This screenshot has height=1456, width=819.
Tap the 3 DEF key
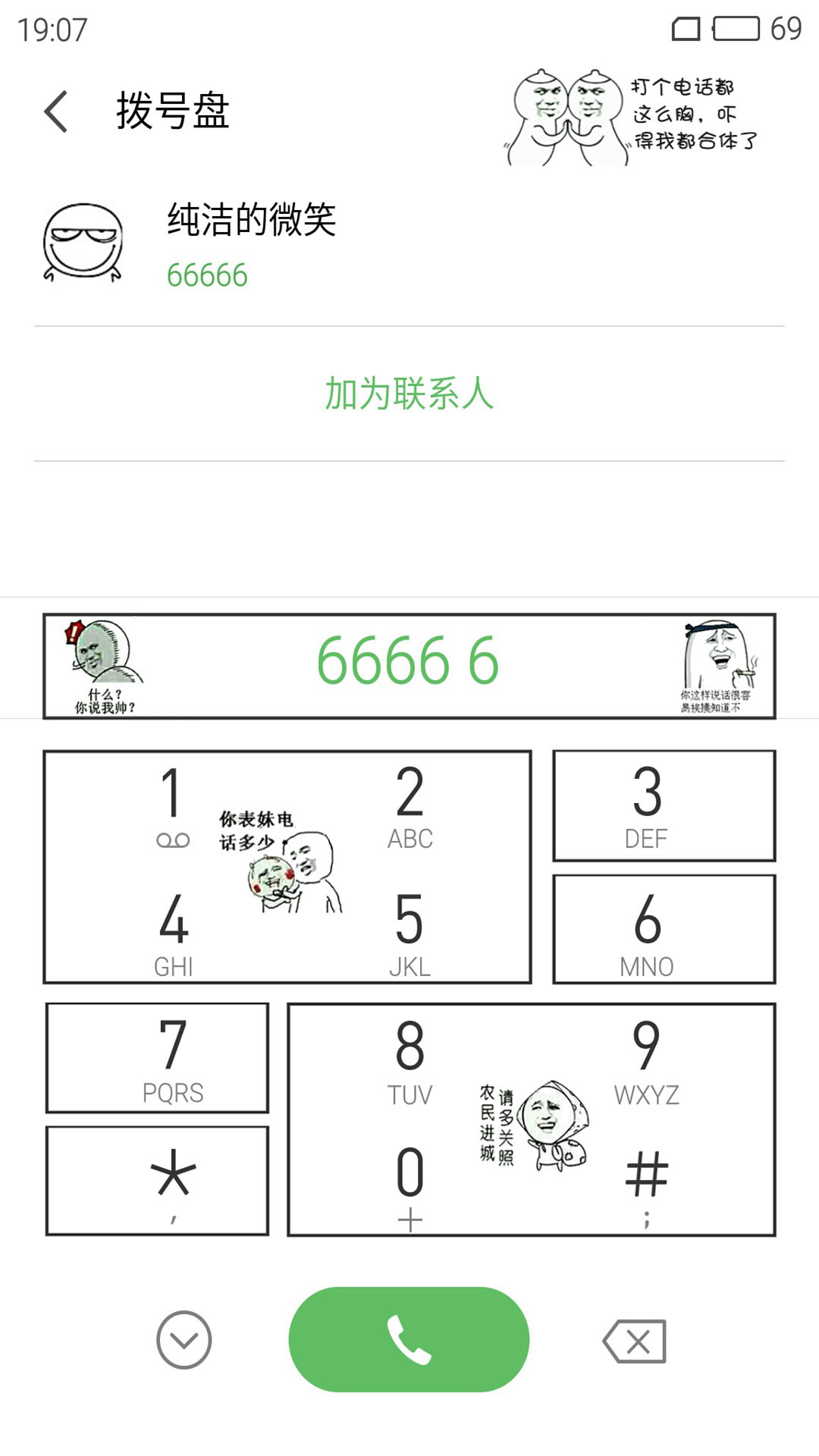pos(664,805)
